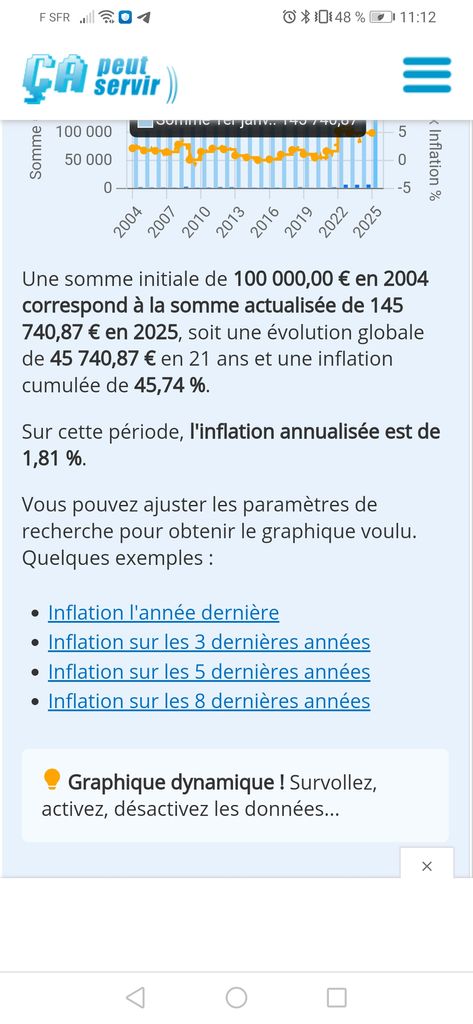Screen dimensions: 473x1024
Task: Open the hamburger menu
Action: [x=427, y=75]
